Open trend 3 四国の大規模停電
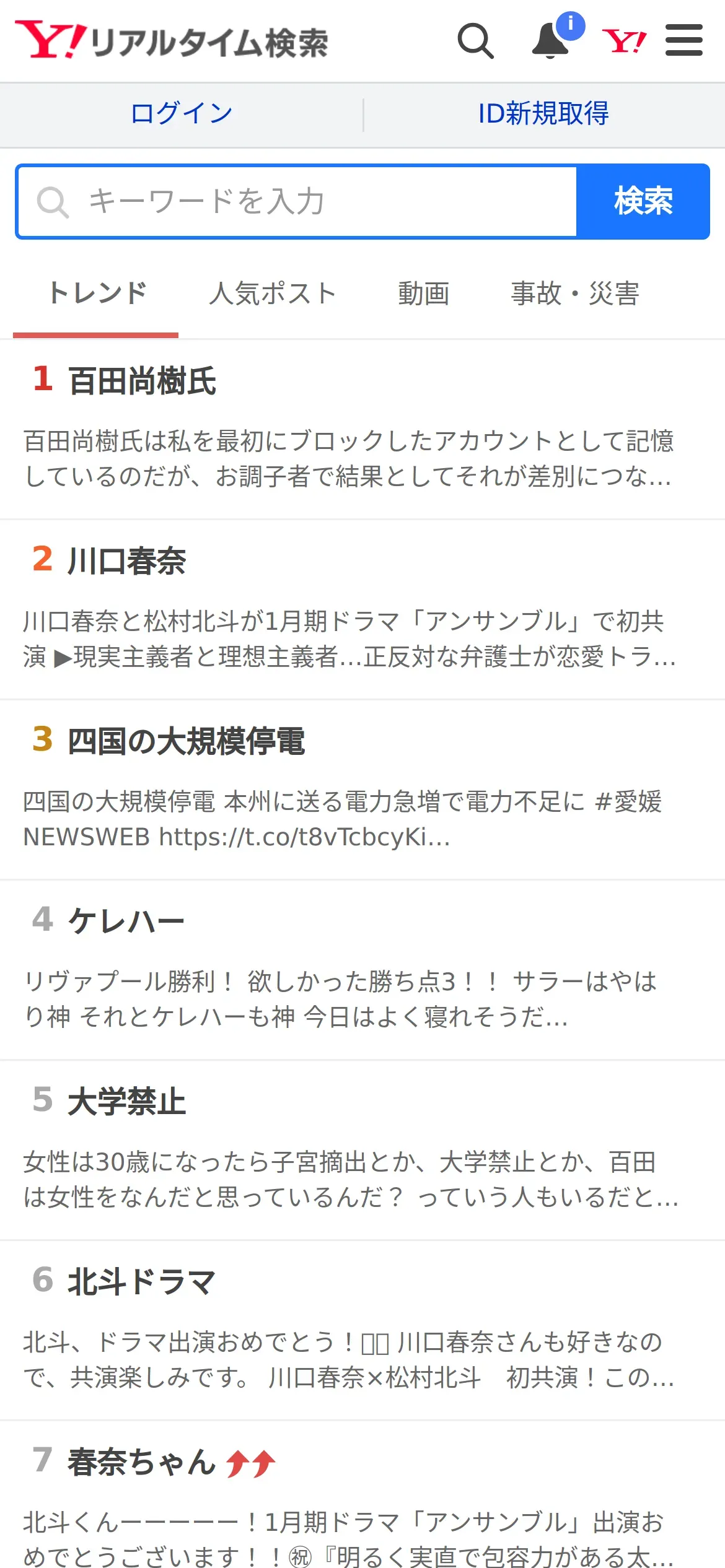 (362, 790)
